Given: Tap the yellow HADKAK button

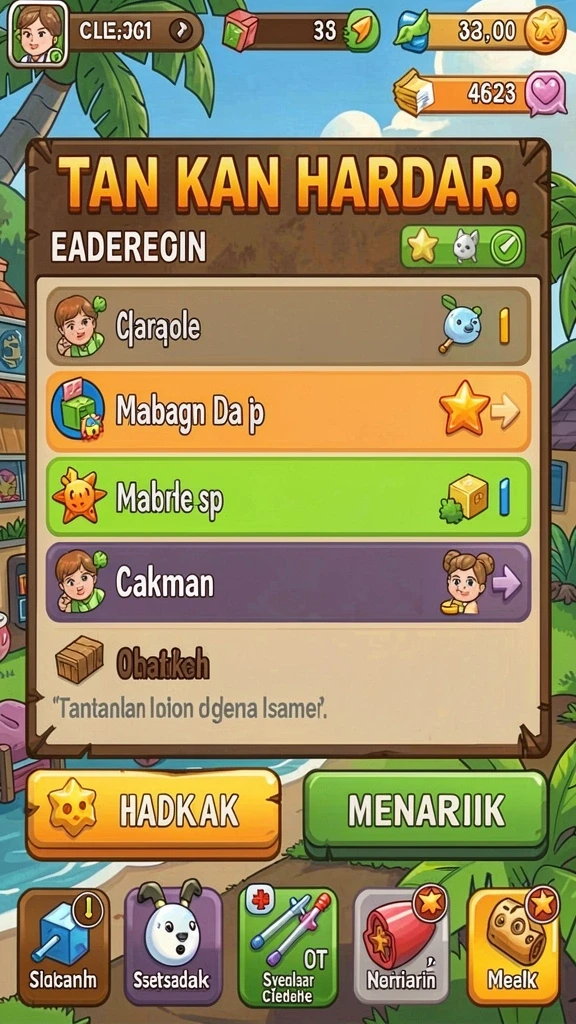Looking at the screenshot, I should pyautogui.click(x=153, y=813).
